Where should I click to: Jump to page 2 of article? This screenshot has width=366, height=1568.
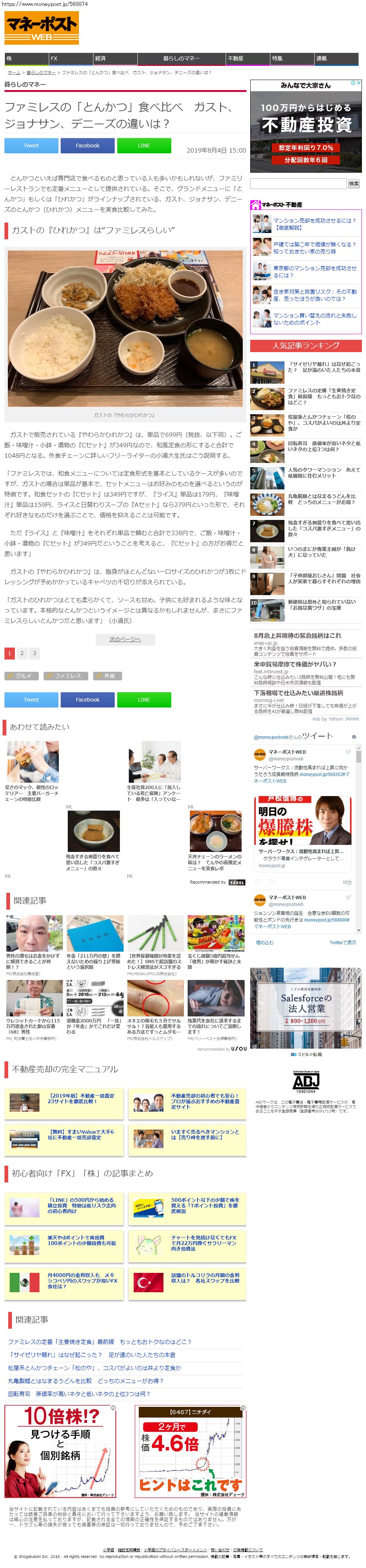22,653
